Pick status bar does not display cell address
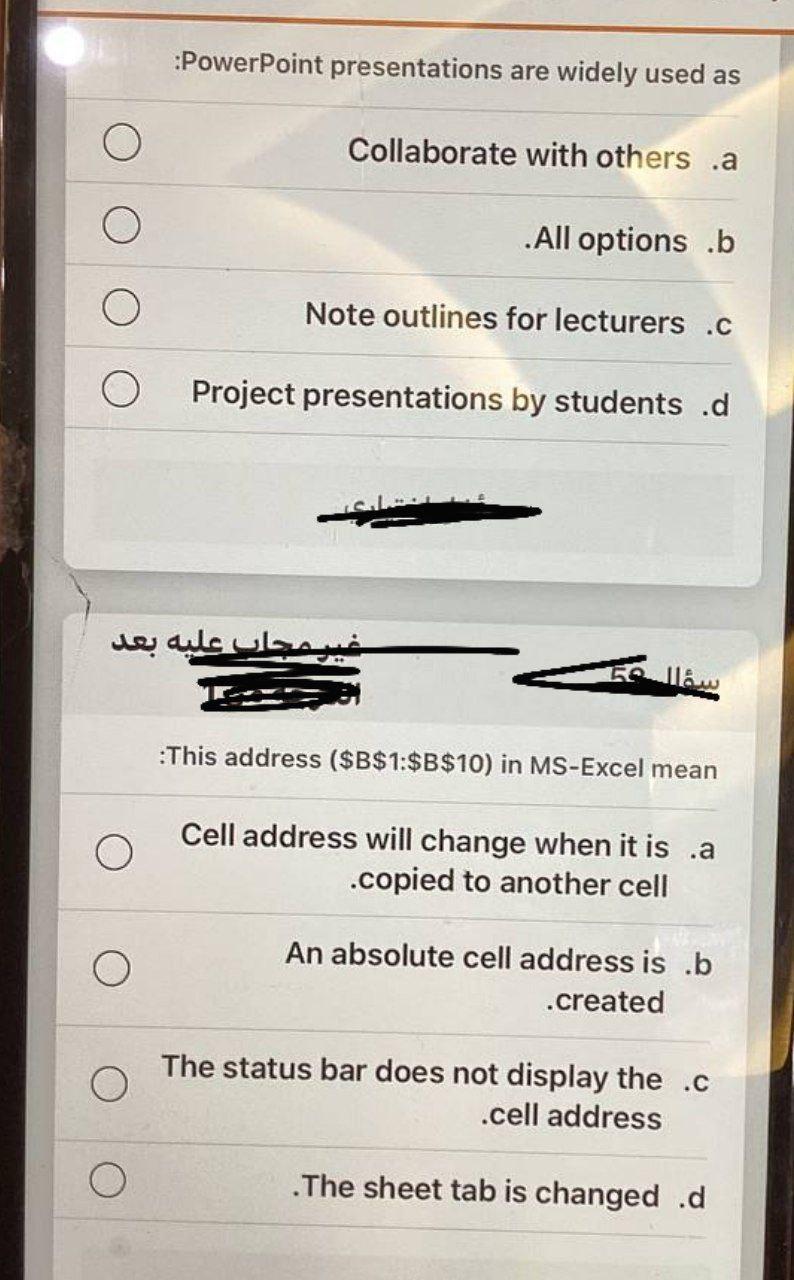Viewport: 794px width, 1280px height. pyautogui.click(x=109, y=1083)
